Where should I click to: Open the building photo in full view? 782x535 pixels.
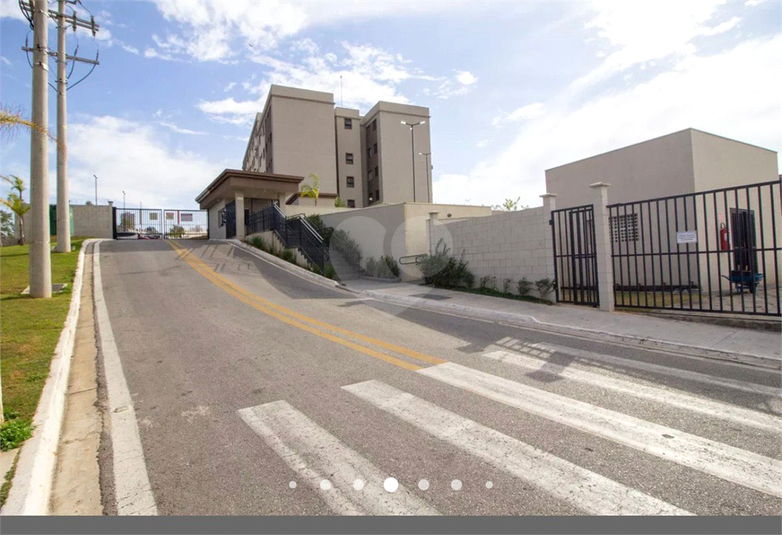pos(390,250)
